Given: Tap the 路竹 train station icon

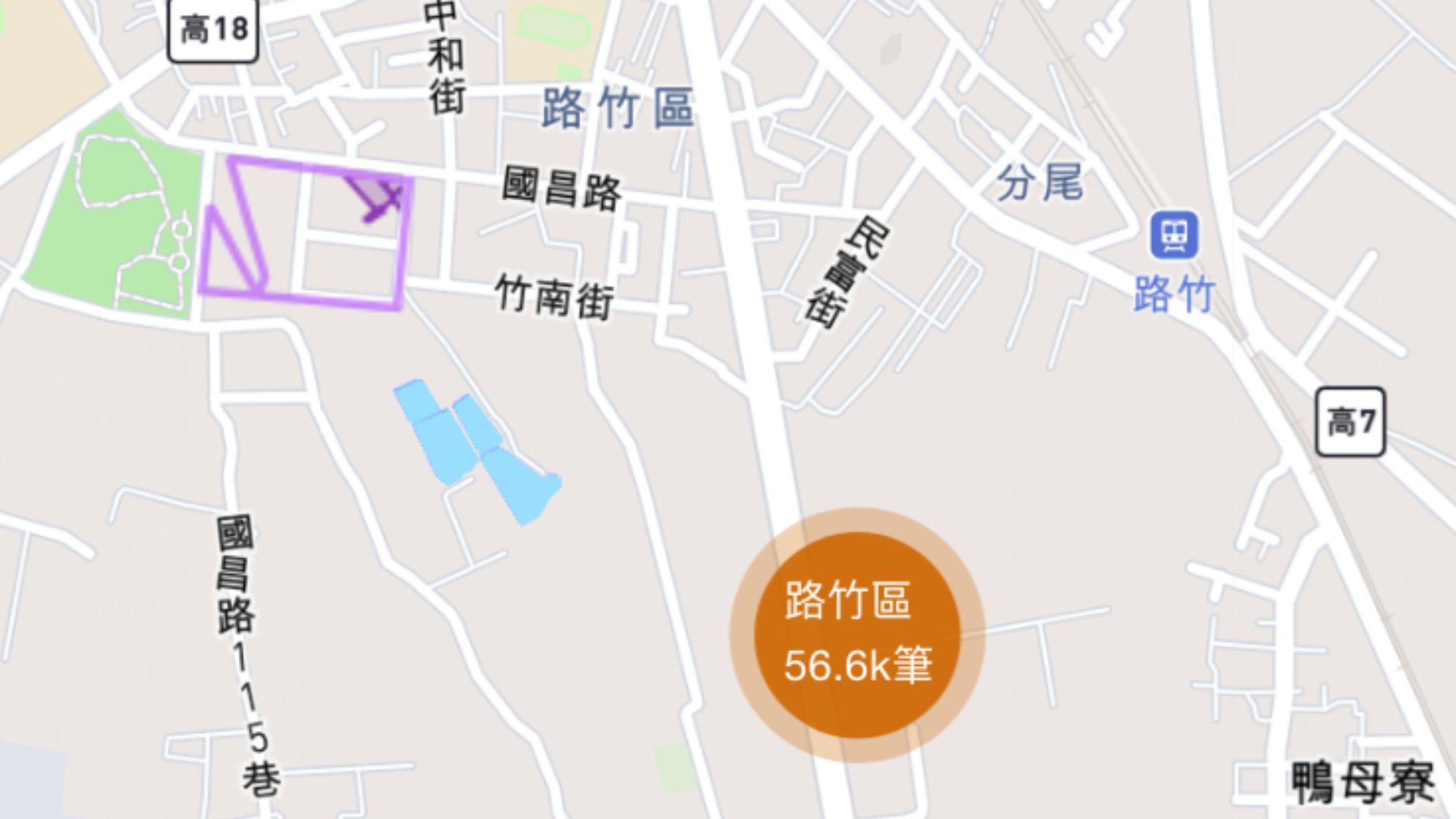Looking at the screenshot, I should coord(1174,235).
